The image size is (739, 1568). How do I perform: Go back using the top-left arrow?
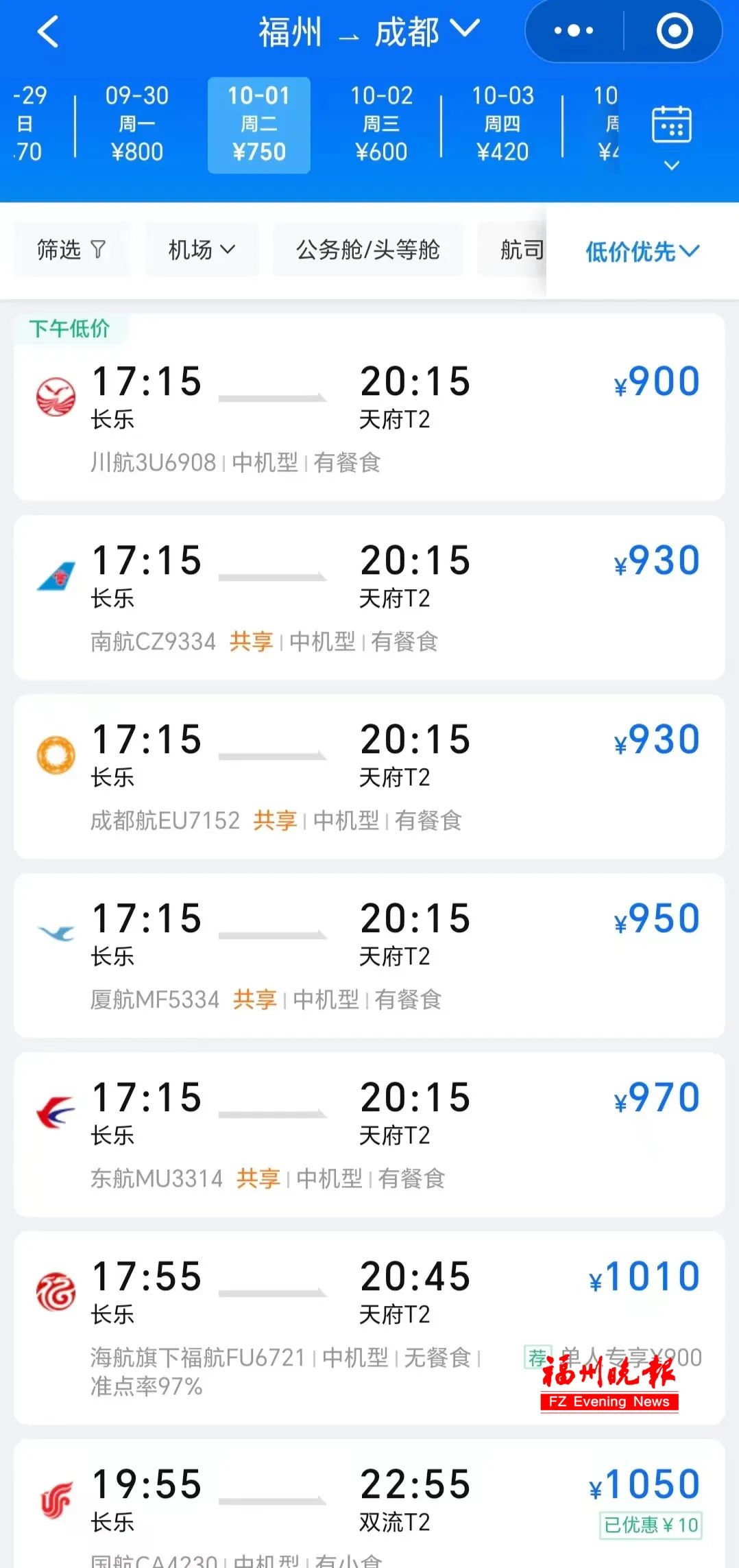48,32
